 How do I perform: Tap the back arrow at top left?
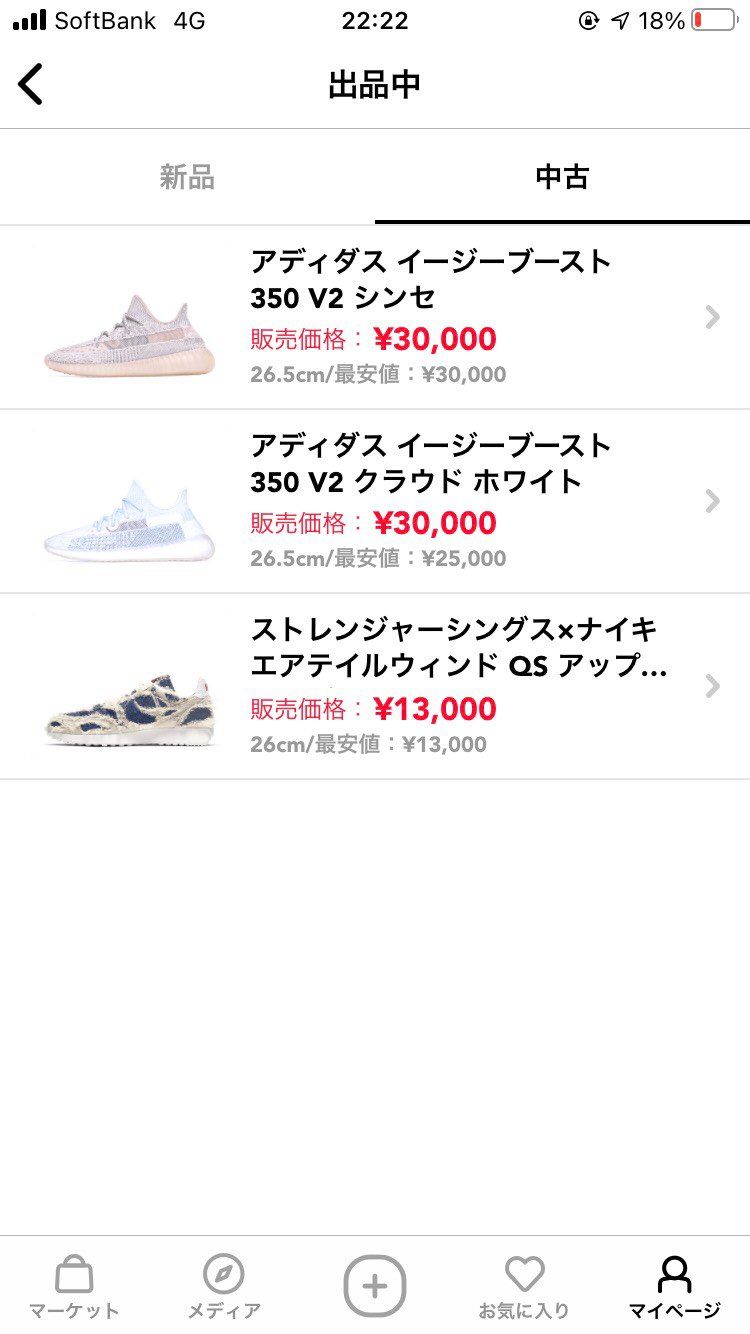pos(30,84)
